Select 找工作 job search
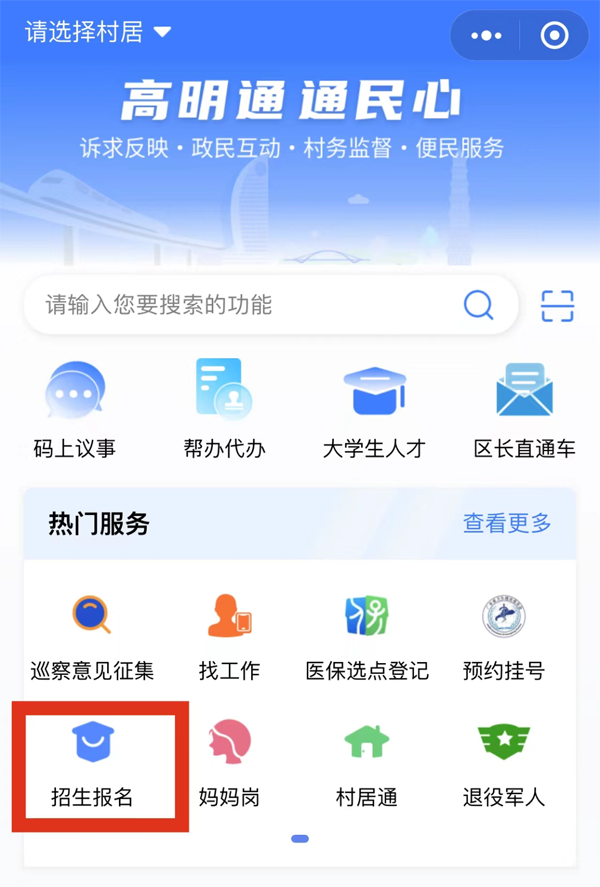 coord(230,635)
